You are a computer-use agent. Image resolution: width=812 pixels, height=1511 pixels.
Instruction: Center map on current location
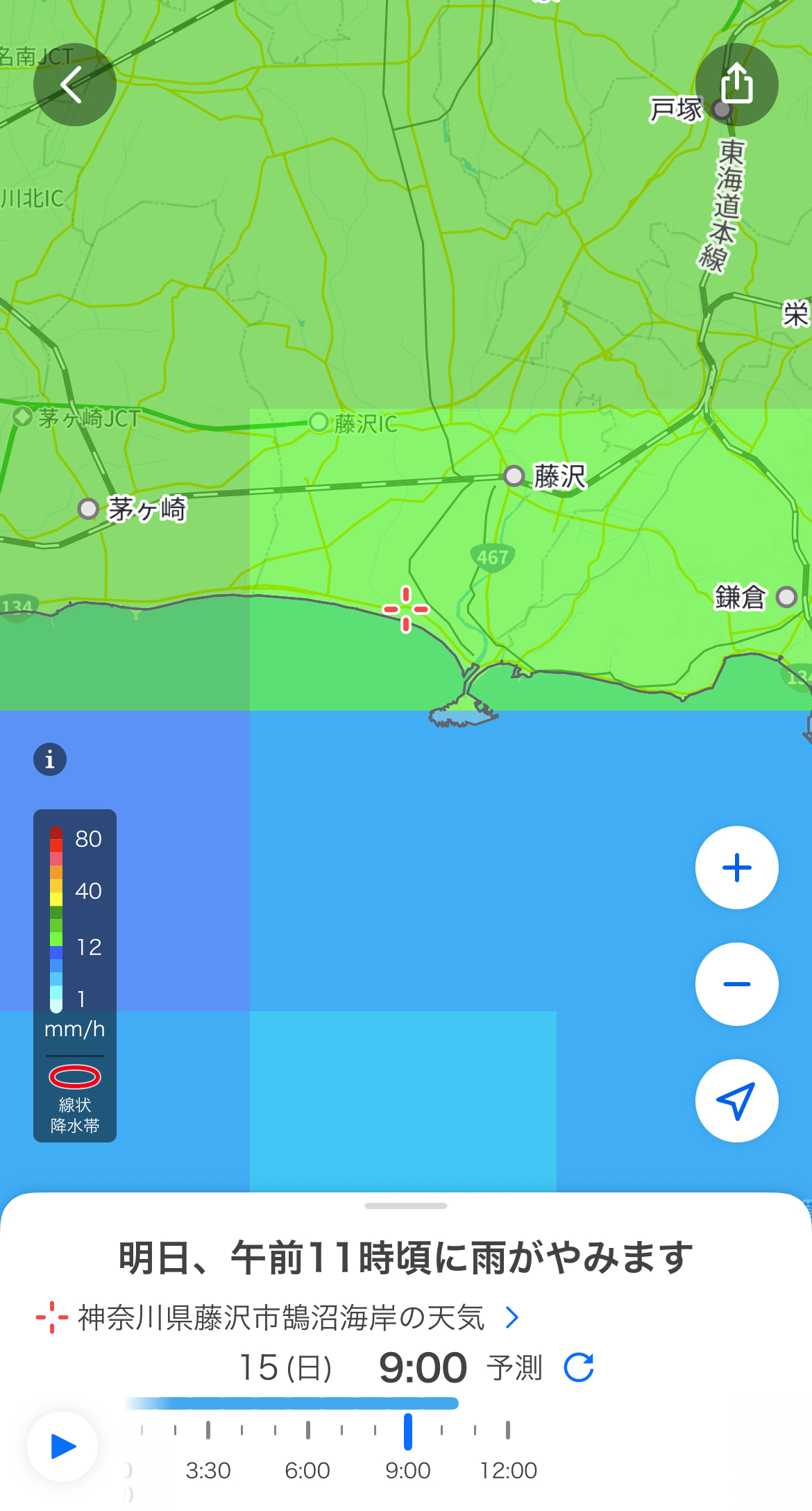(736, 1101)
